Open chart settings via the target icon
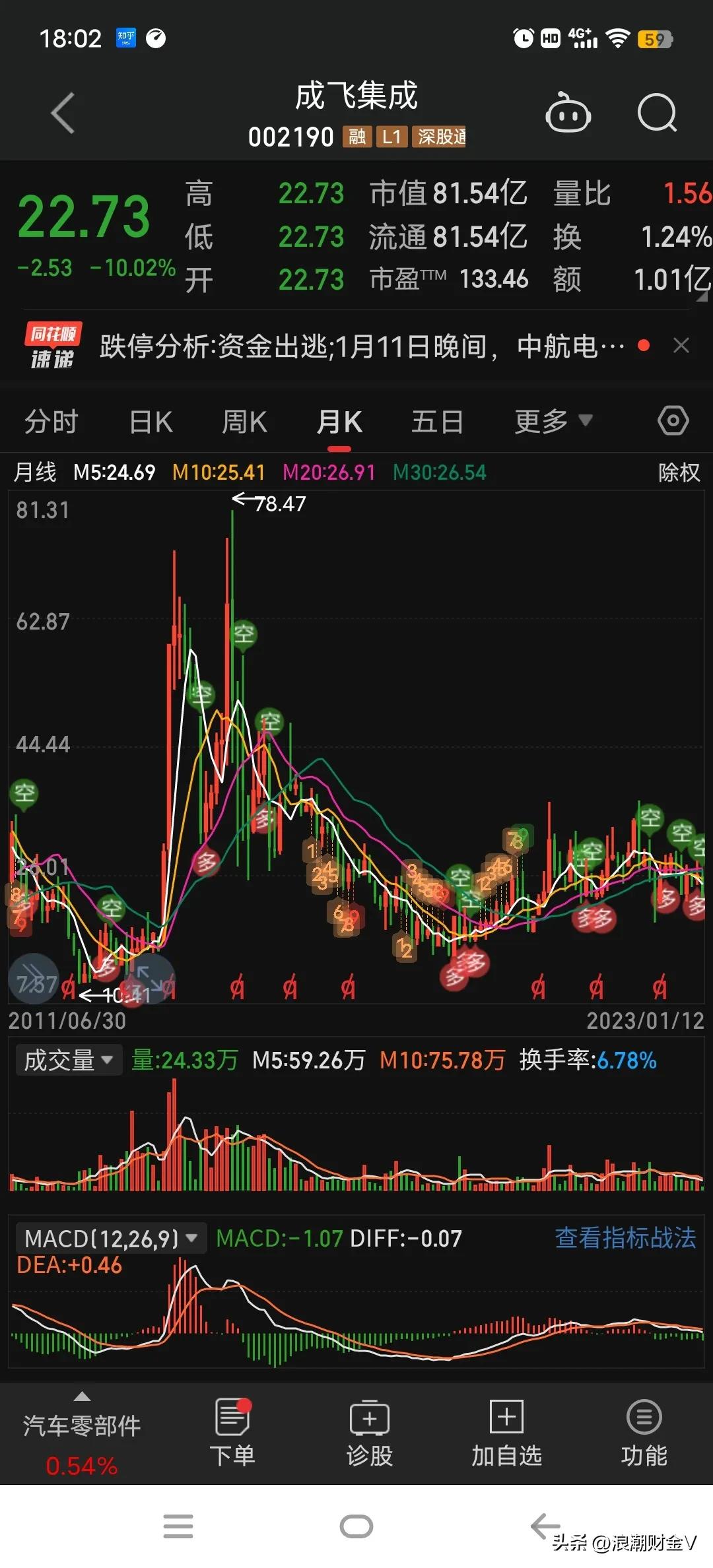 coord(673,420)
